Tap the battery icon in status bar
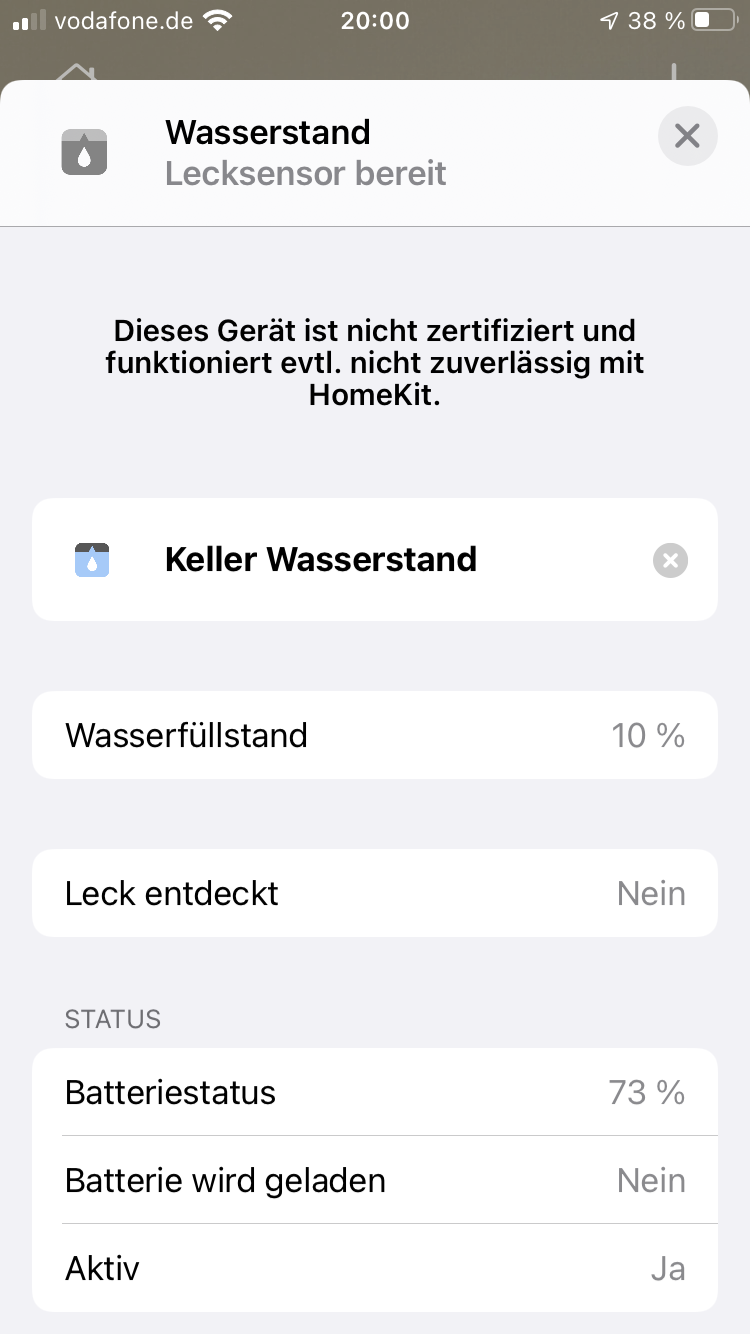 (x=716, y=19)
